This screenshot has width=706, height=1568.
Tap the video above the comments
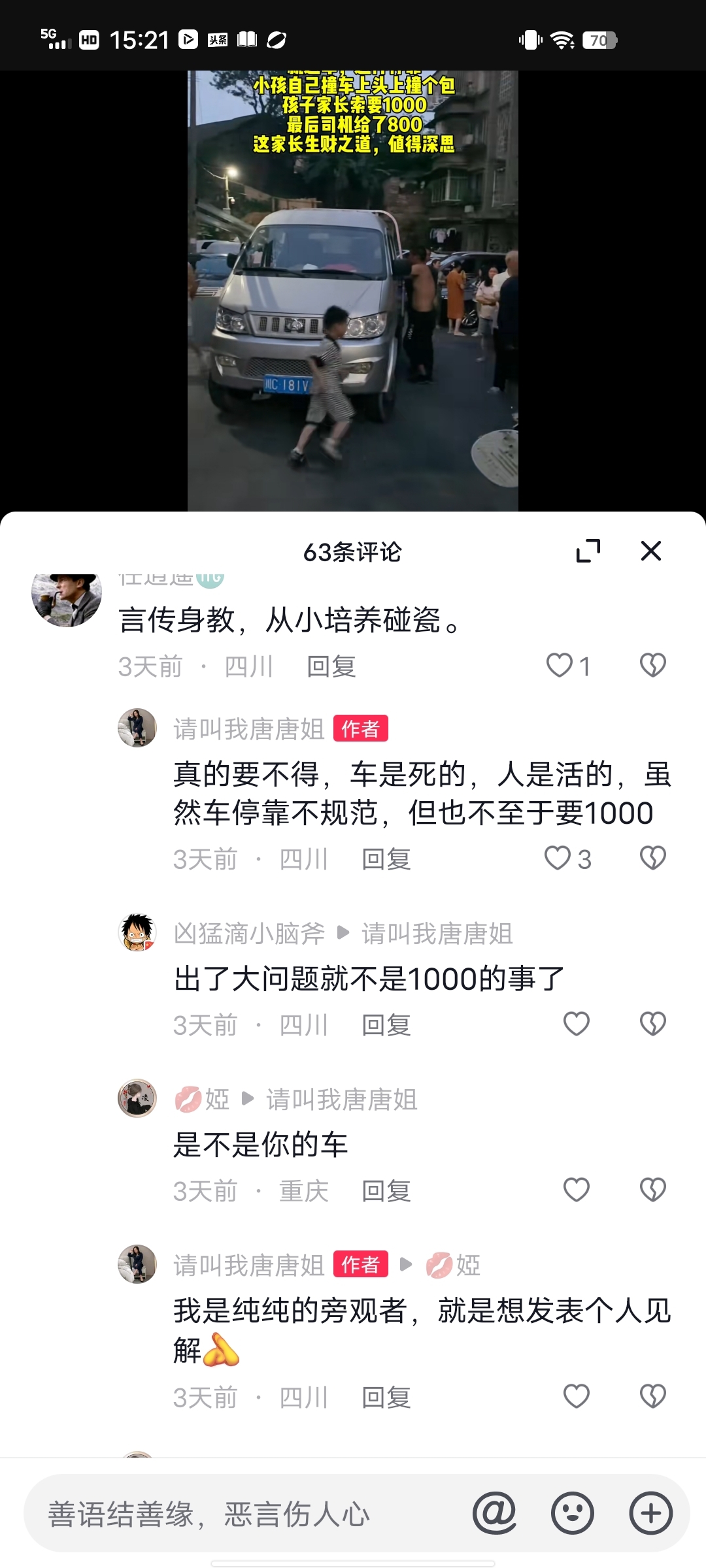coord(353,291)
